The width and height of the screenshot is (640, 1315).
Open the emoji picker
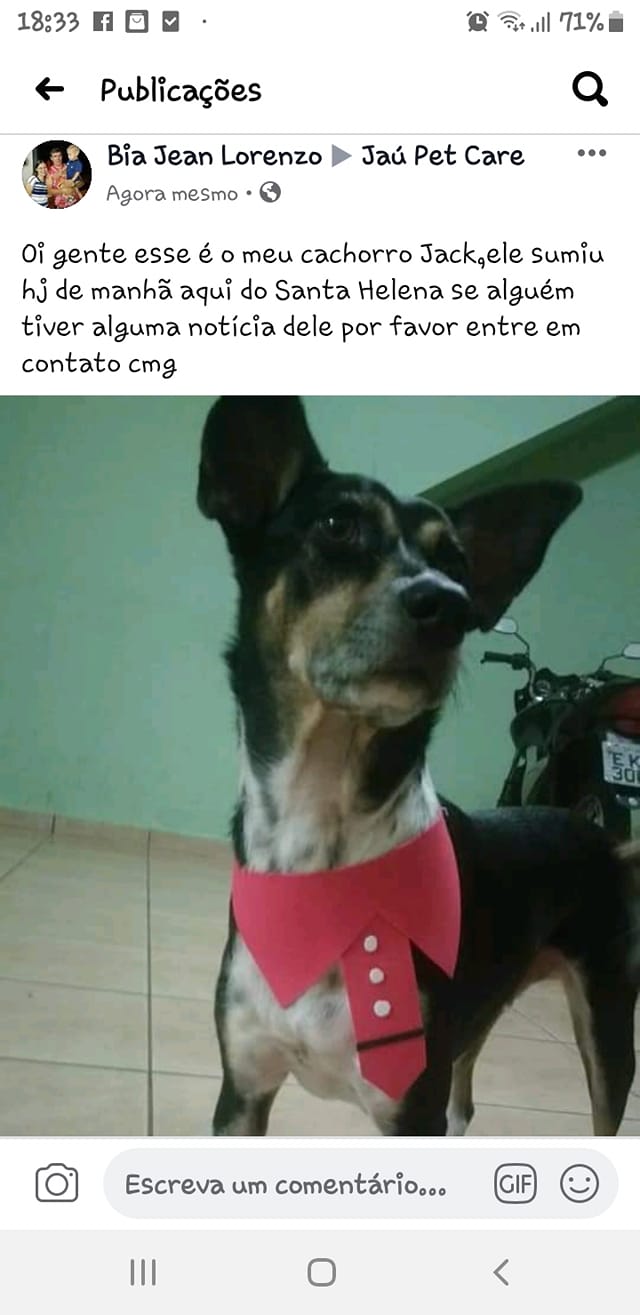(578, 1184)
